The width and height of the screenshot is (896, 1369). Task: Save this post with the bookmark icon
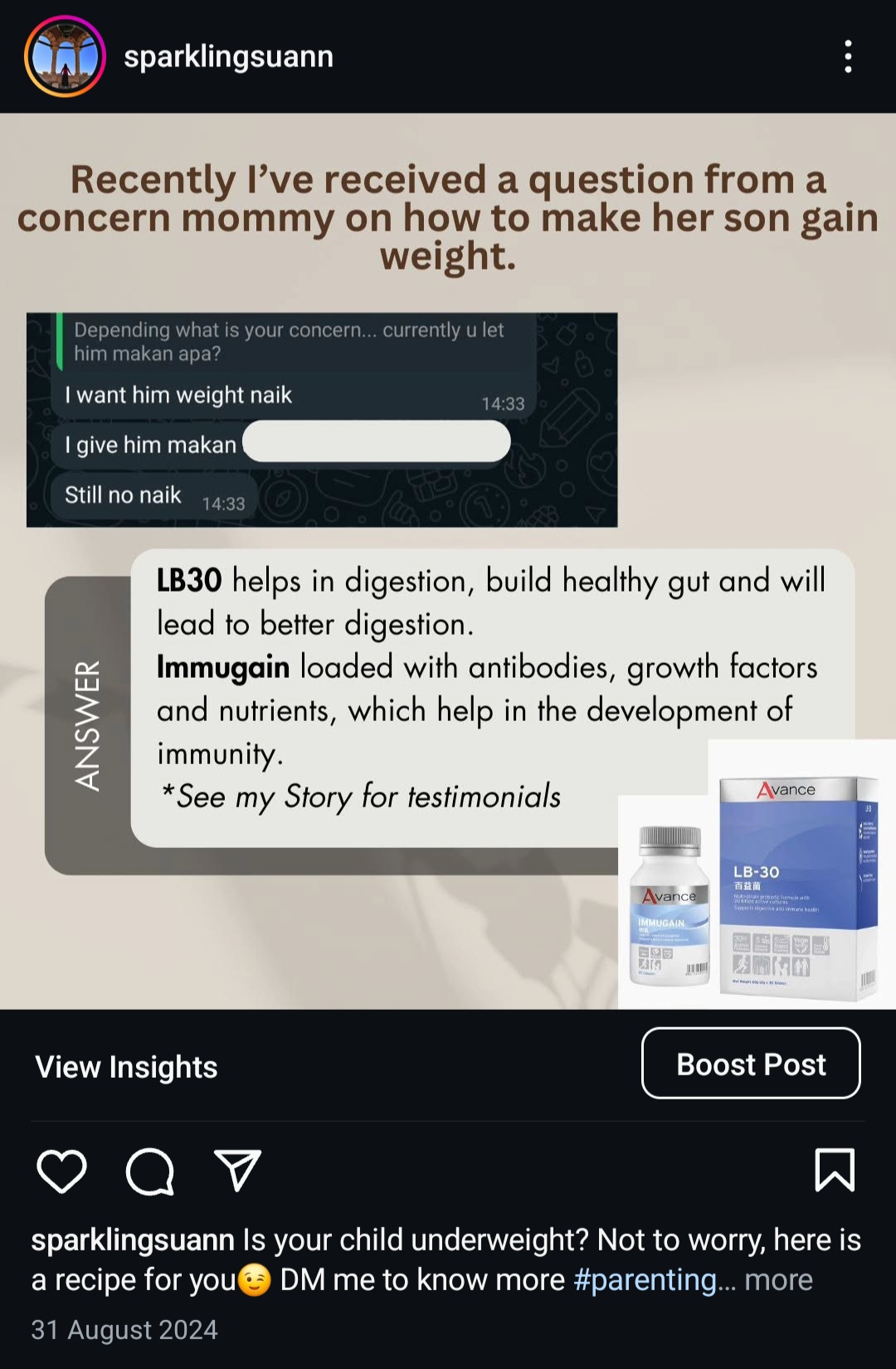point(834,1170)
